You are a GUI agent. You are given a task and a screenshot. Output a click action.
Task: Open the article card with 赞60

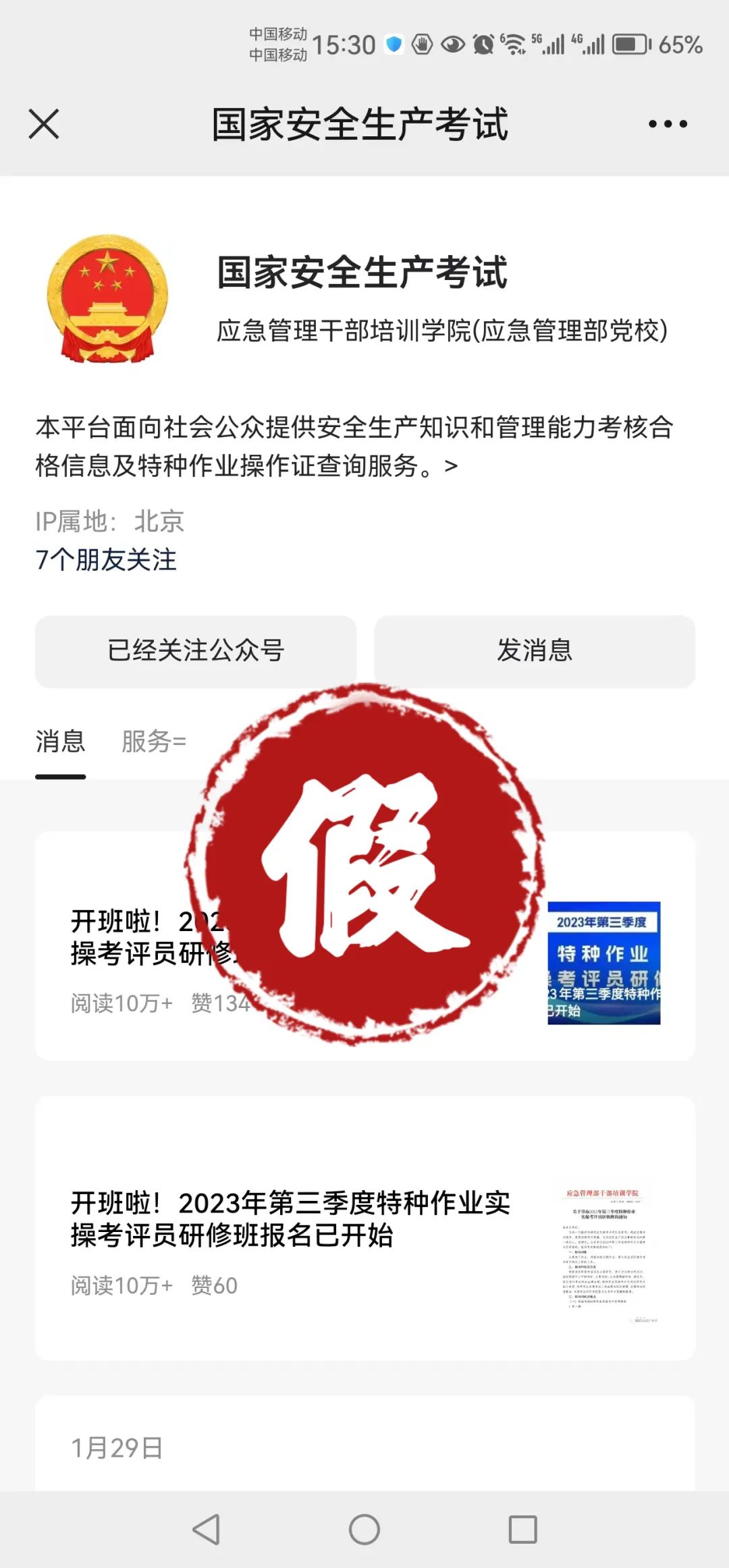pyautogui.click(x=364, y=1228)
